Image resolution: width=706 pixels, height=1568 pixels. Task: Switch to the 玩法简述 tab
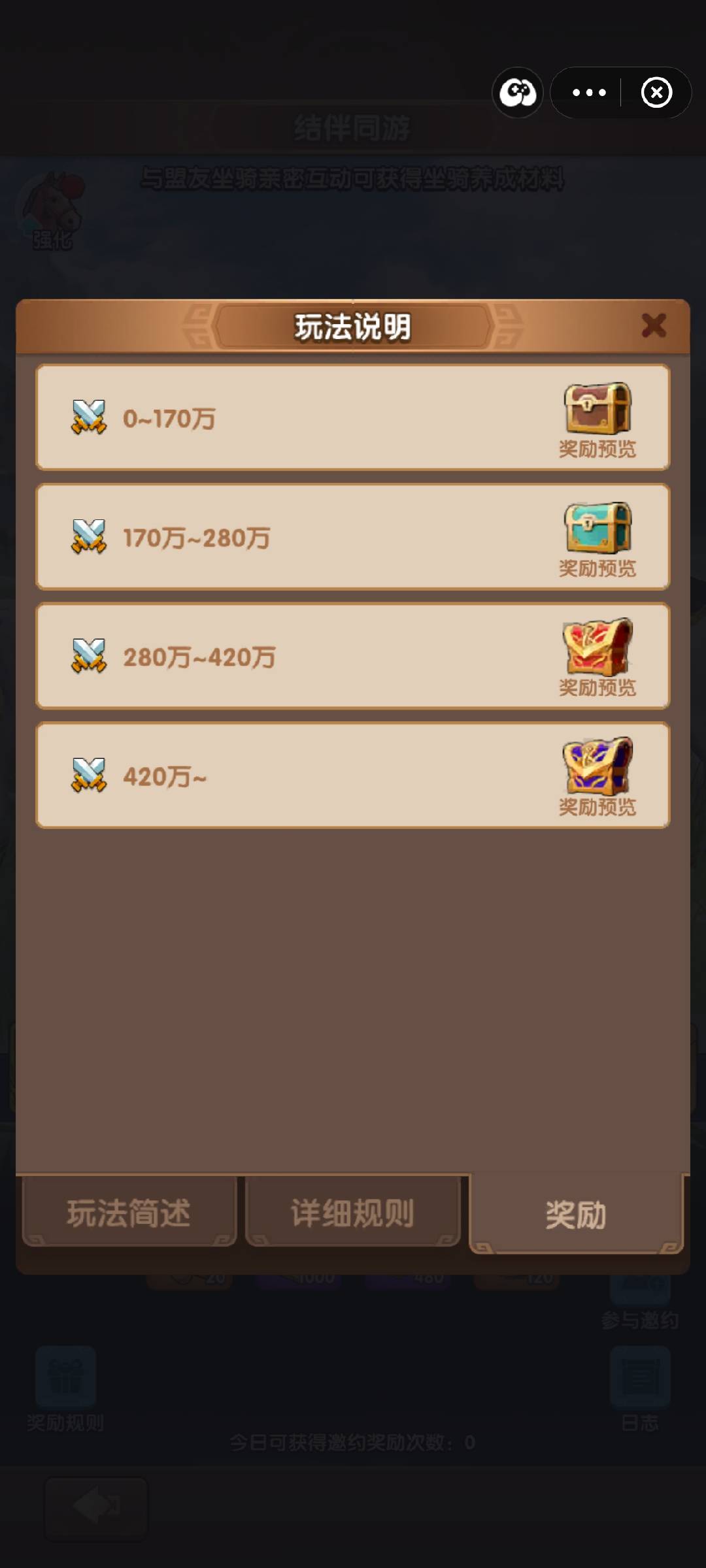click(129, 1213)
